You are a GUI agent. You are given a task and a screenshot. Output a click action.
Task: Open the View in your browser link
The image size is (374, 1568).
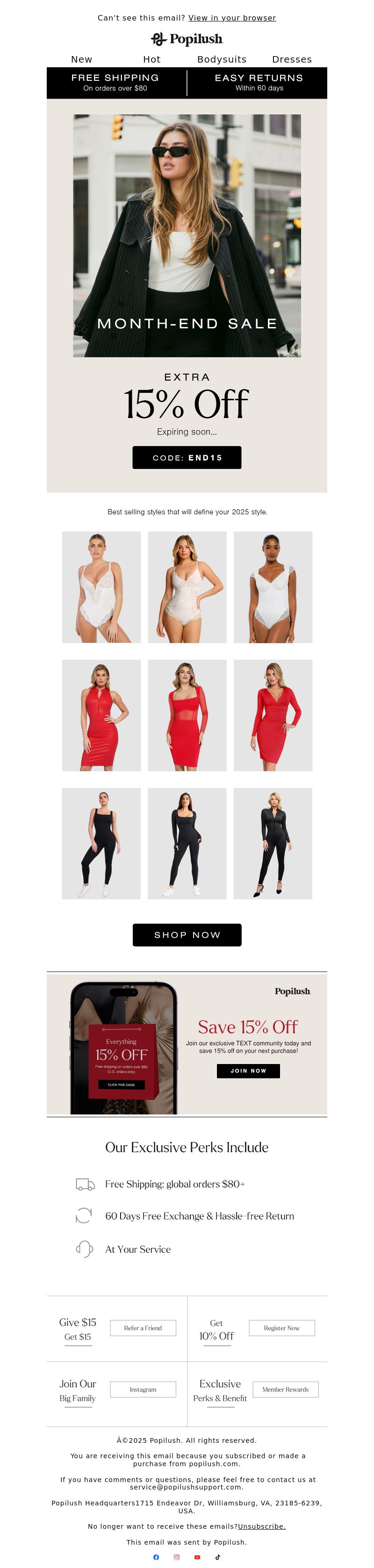pos(231,18)
